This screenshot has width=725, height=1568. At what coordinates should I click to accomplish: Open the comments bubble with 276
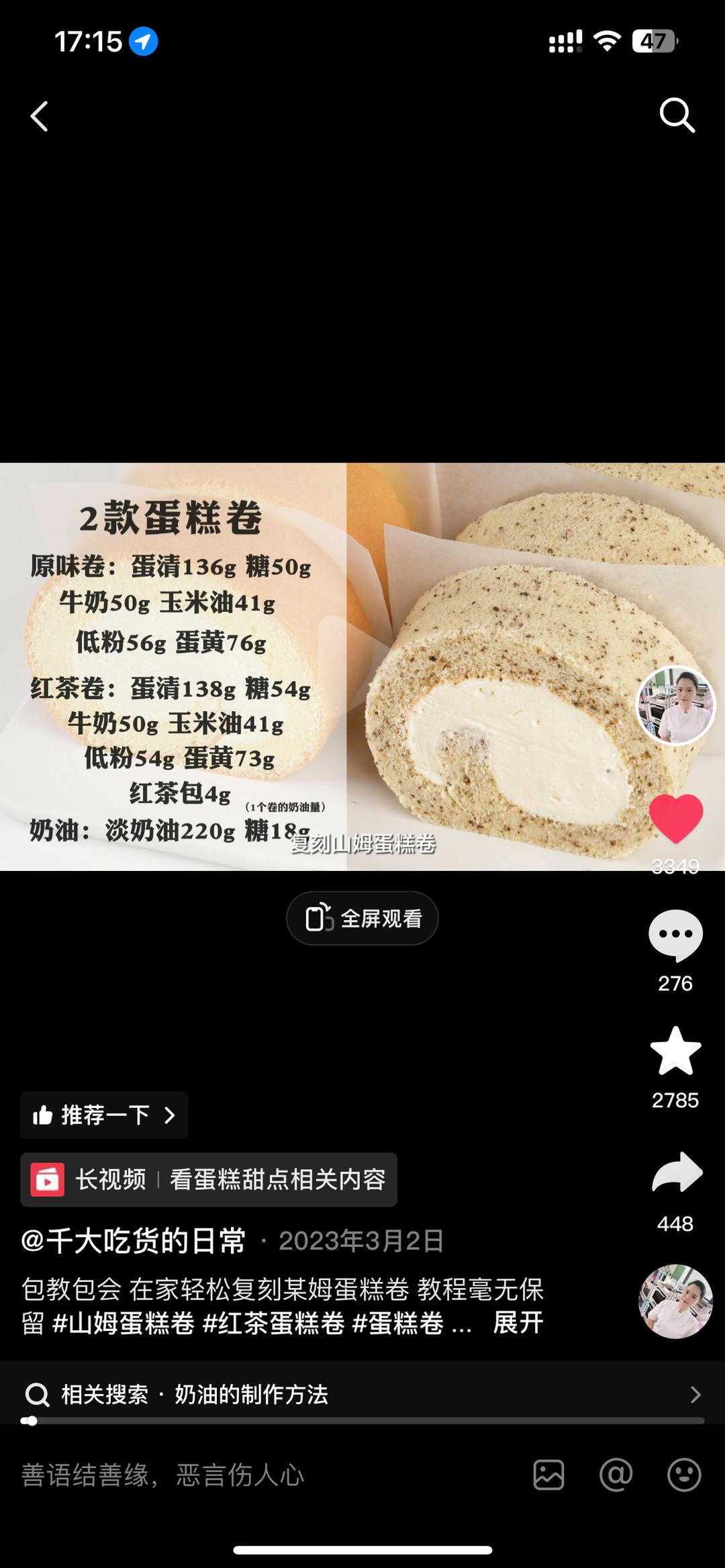[x=675, y=935]
